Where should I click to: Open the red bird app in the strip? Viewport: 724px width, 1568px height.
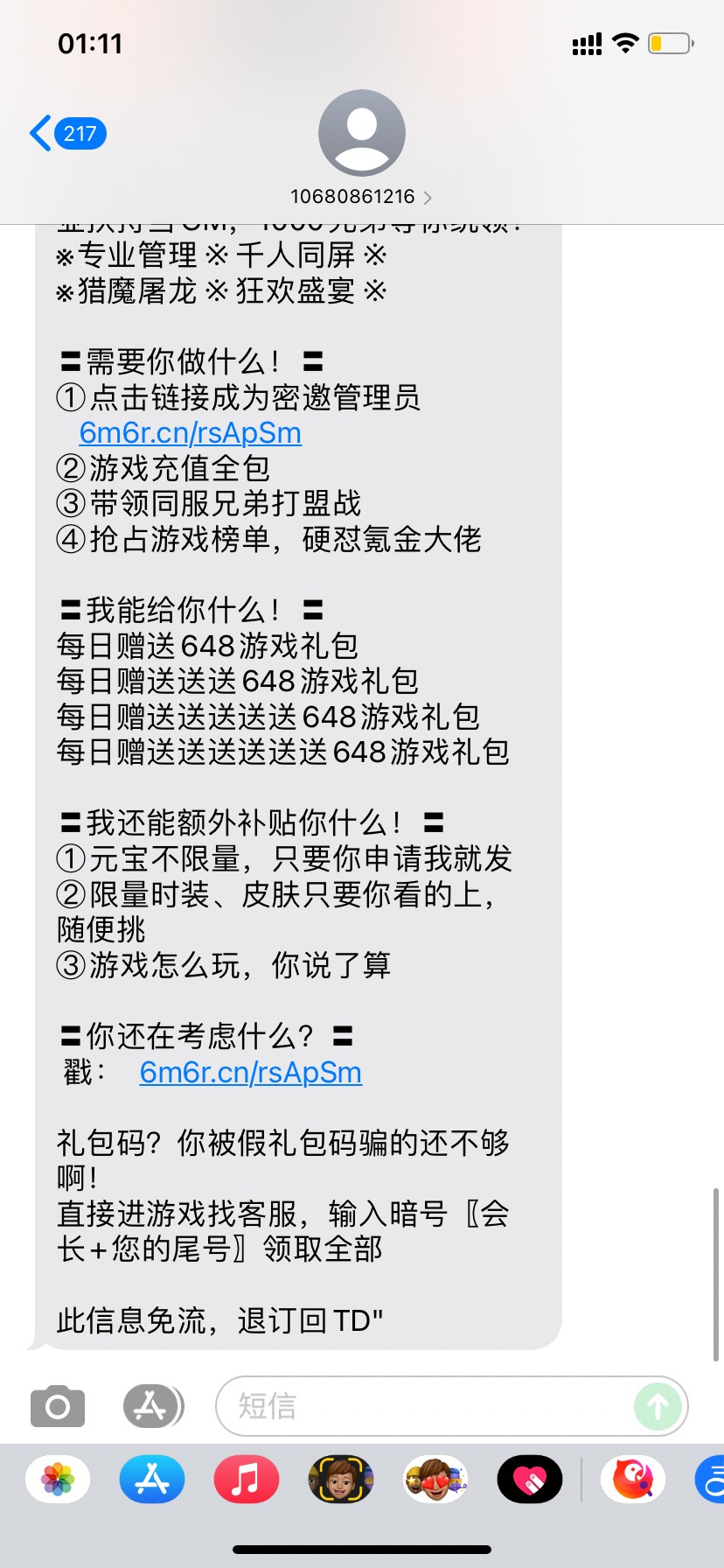tap(633, 1480)
